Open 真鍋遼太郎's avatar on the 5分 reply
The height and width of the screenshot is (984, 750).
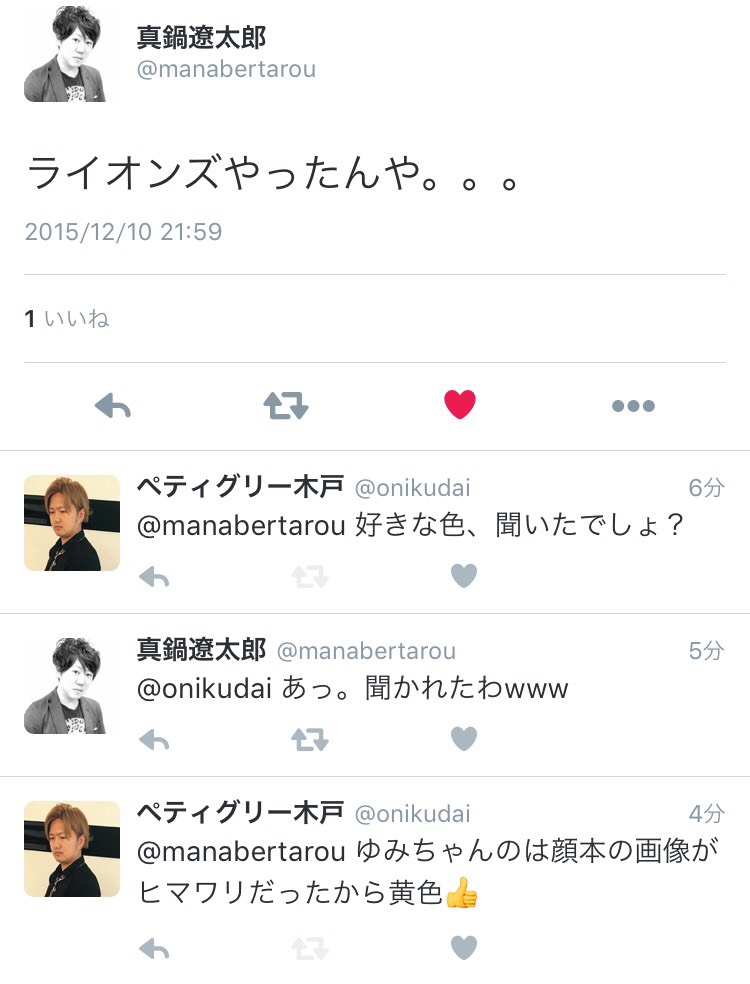tap(72, 686)
